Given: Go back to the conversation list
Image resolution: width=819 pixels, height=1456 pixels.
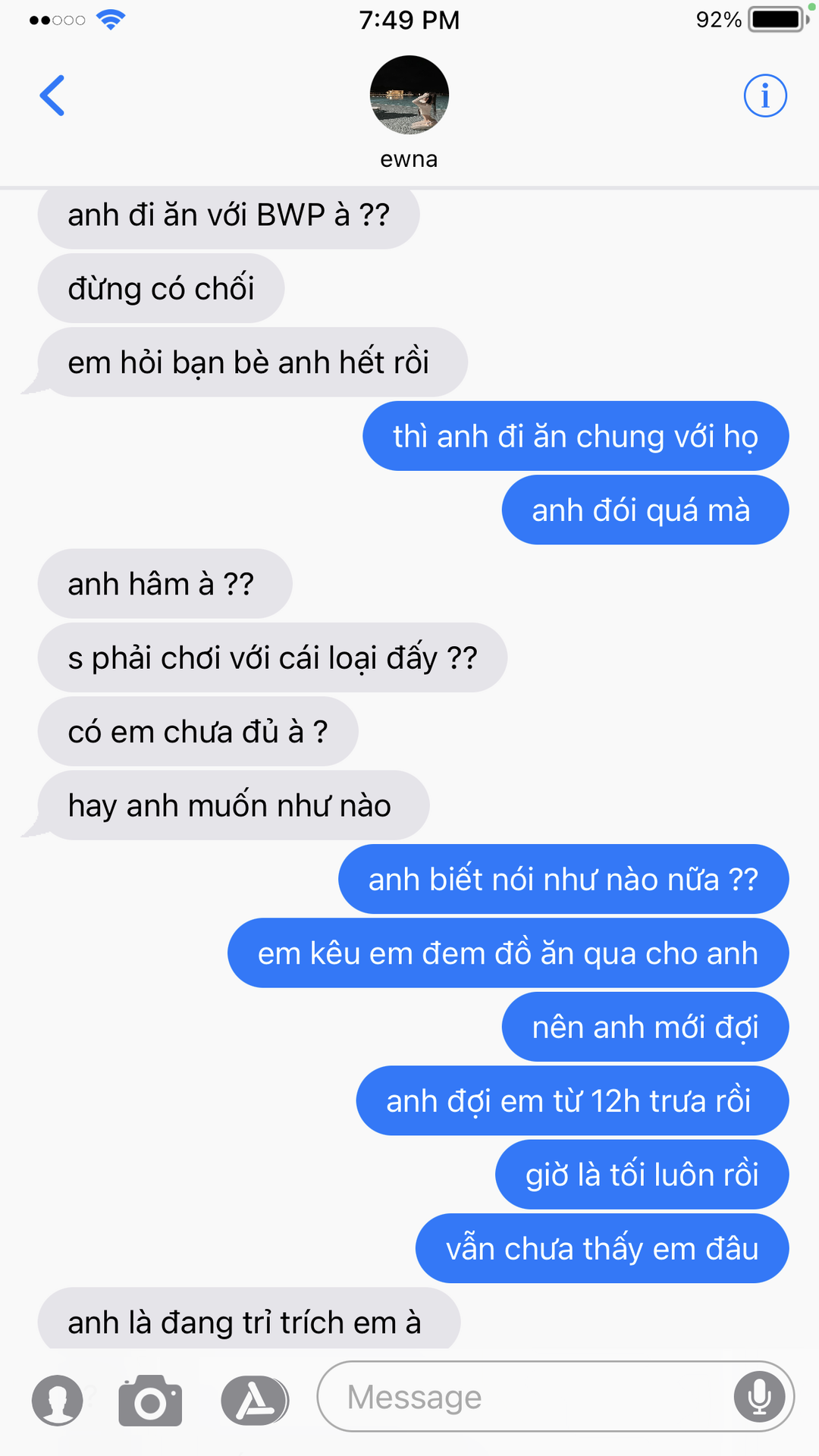Looking at the screenshot, I should 52,96.
